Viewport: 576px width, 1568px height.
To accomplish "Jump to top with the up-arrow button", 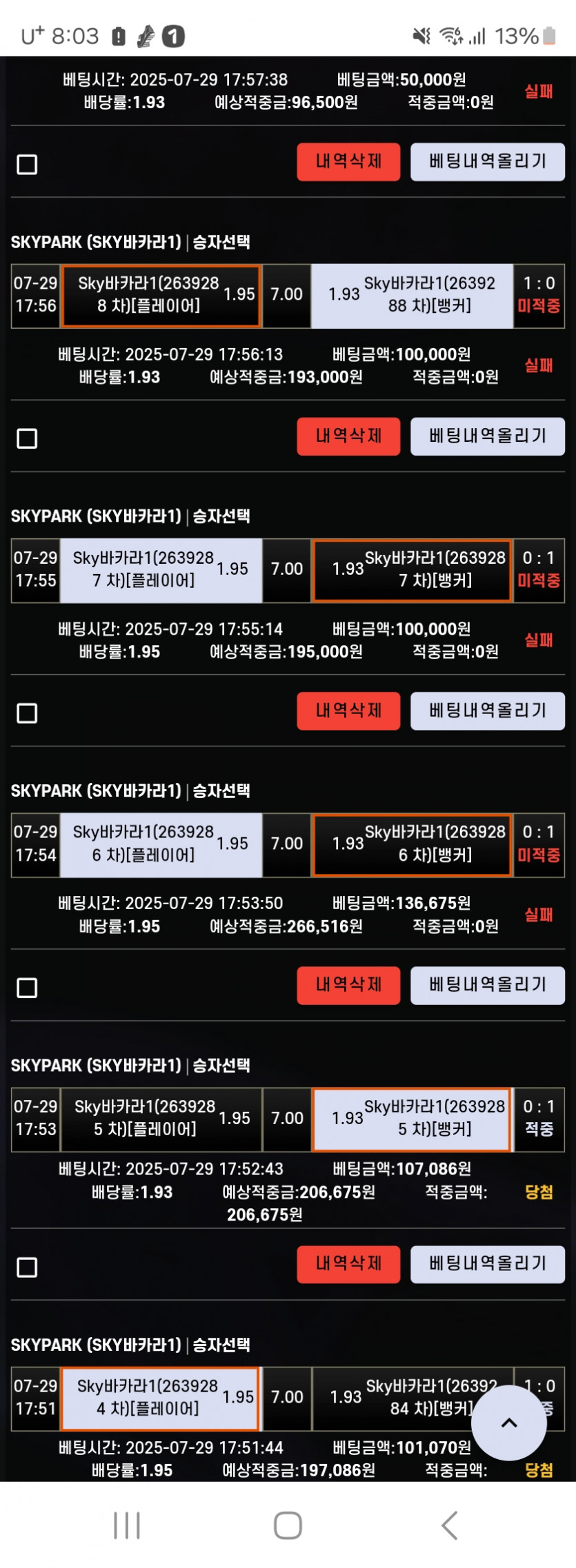I will [x=508, y=1423].
